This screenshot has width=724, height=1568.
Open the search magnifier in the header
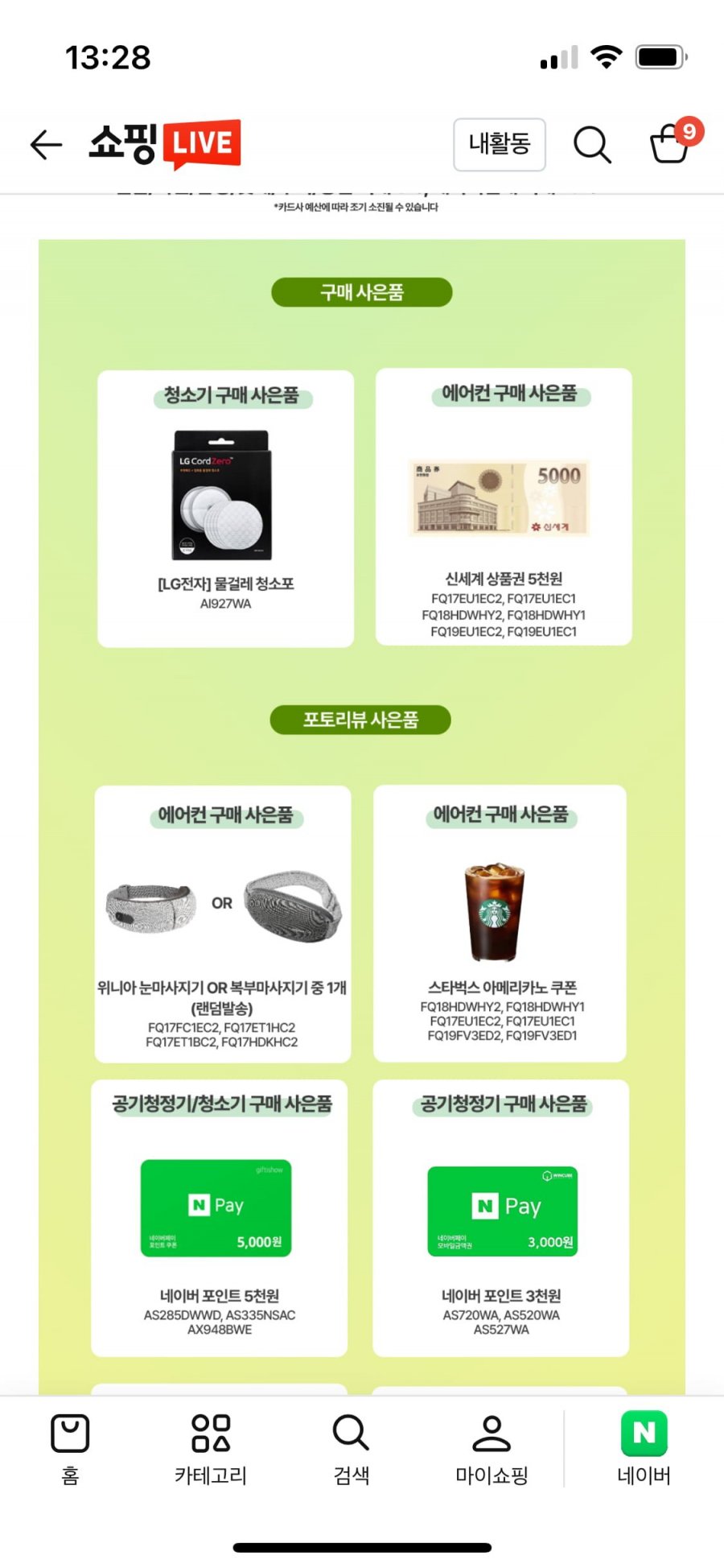592,145
